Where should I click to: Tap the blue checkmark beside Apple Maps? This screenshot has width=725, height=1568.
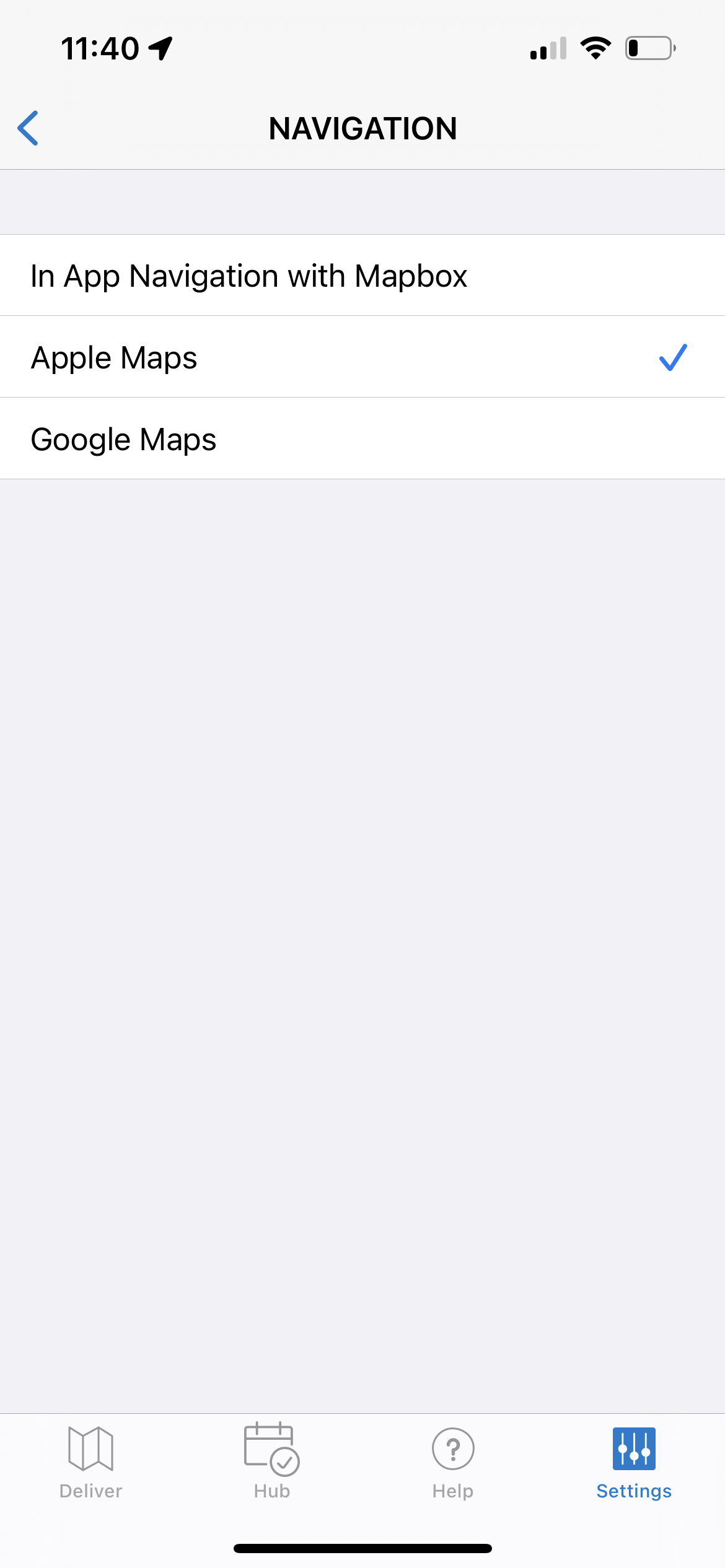pos(672,357)
